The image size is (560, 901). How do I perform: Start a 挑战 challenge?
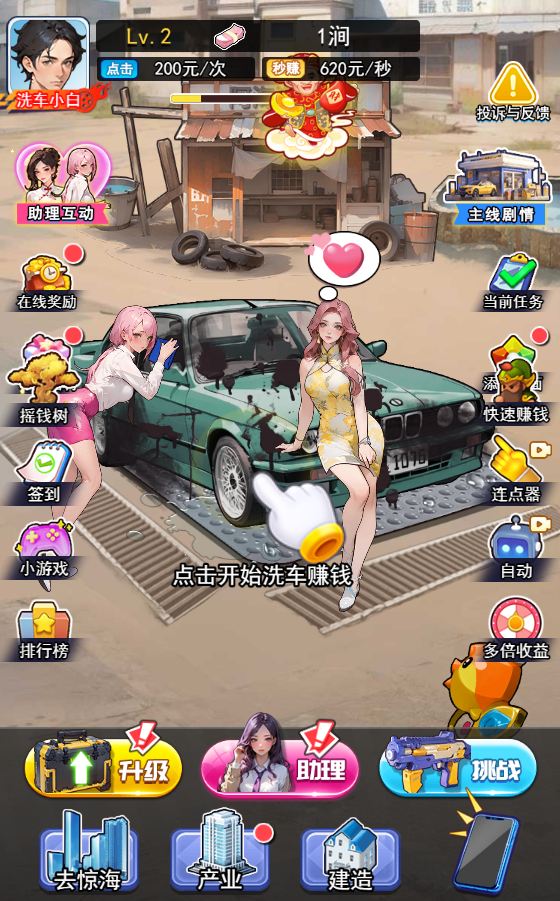458,767
